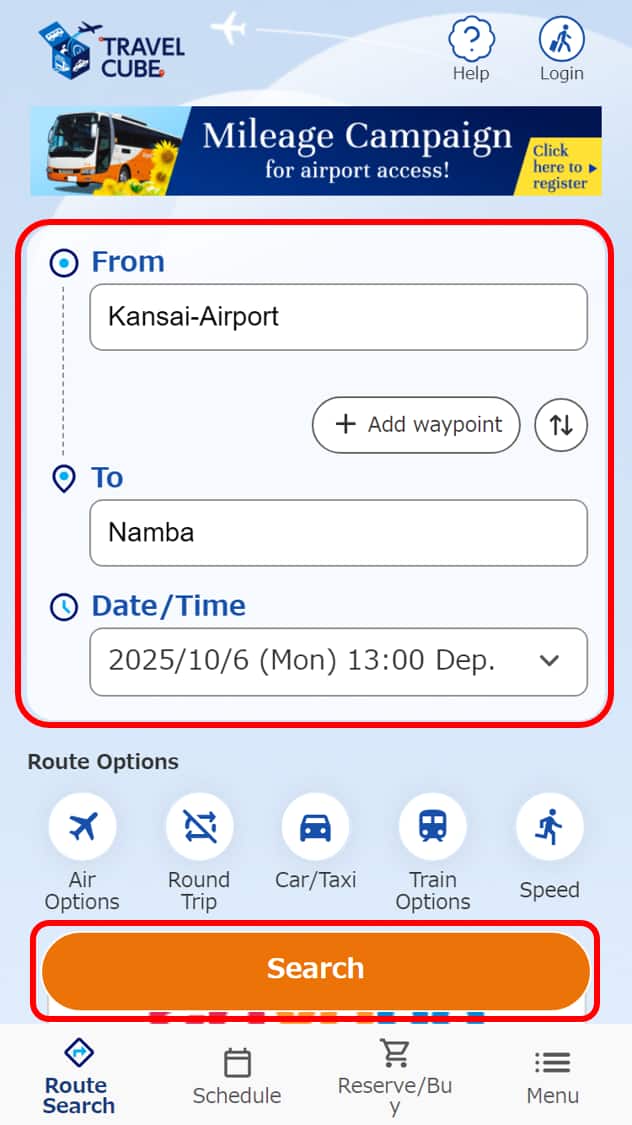Edit the To field Namba

point(338,532)
